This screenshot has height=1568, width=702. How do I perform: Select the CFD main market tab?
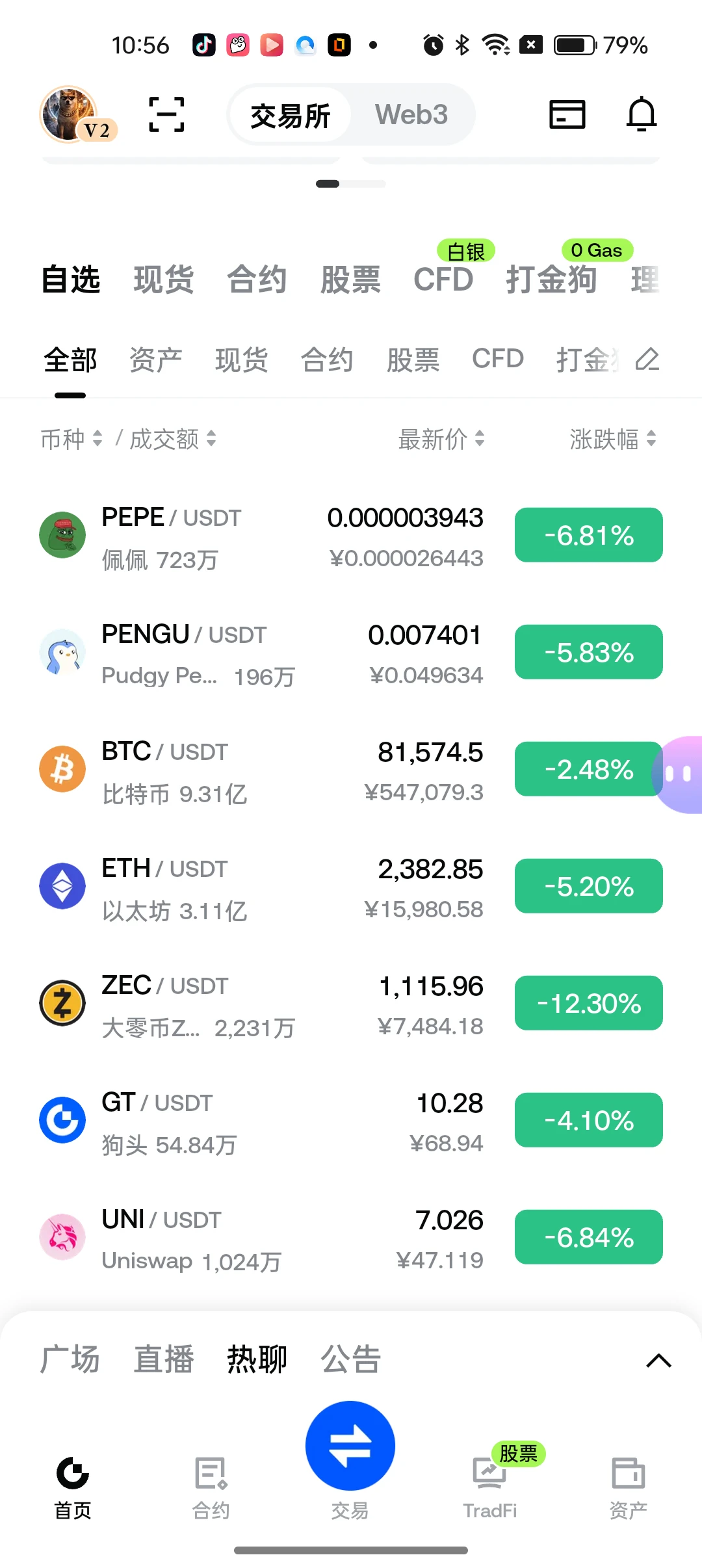pos(443,280)
